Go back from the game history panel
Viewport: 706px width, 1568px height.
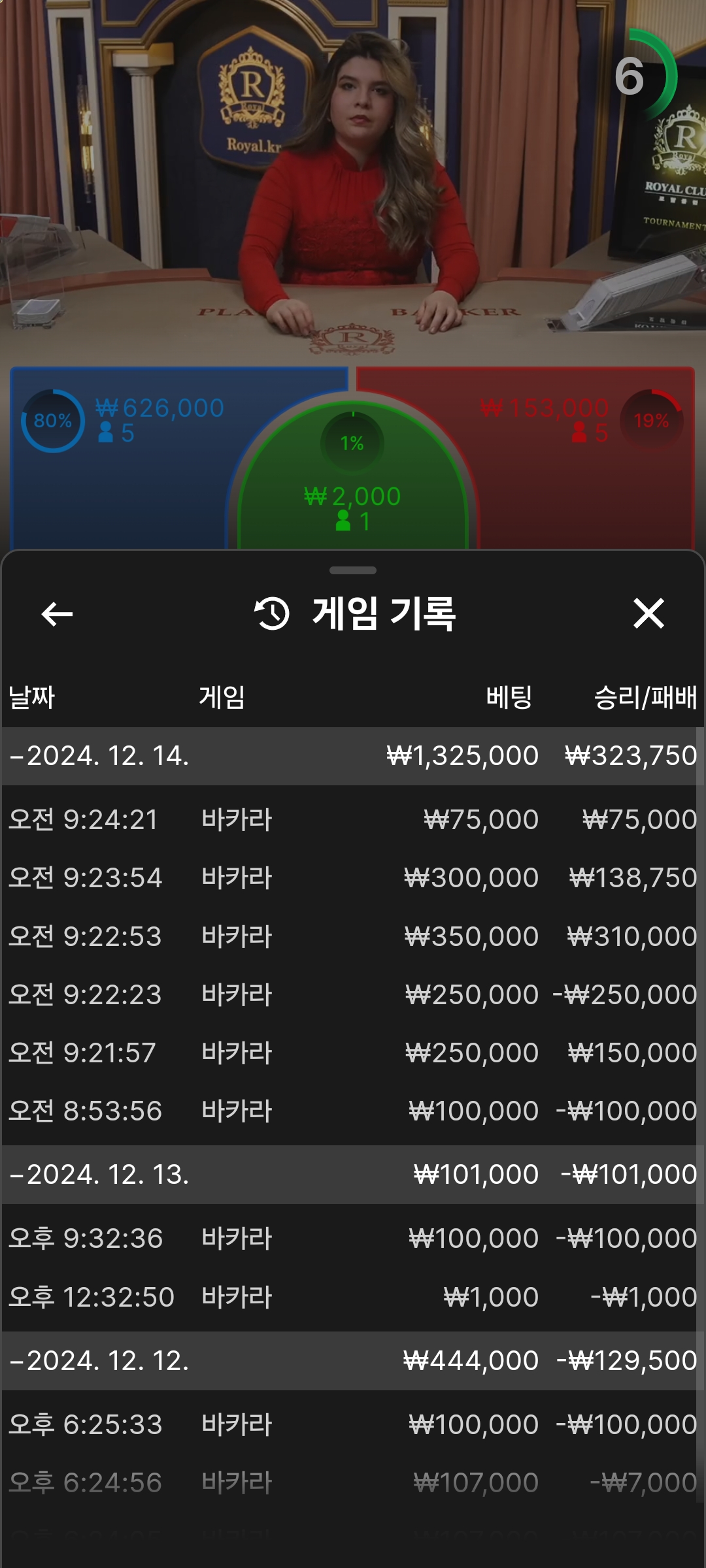coord(57,613)
